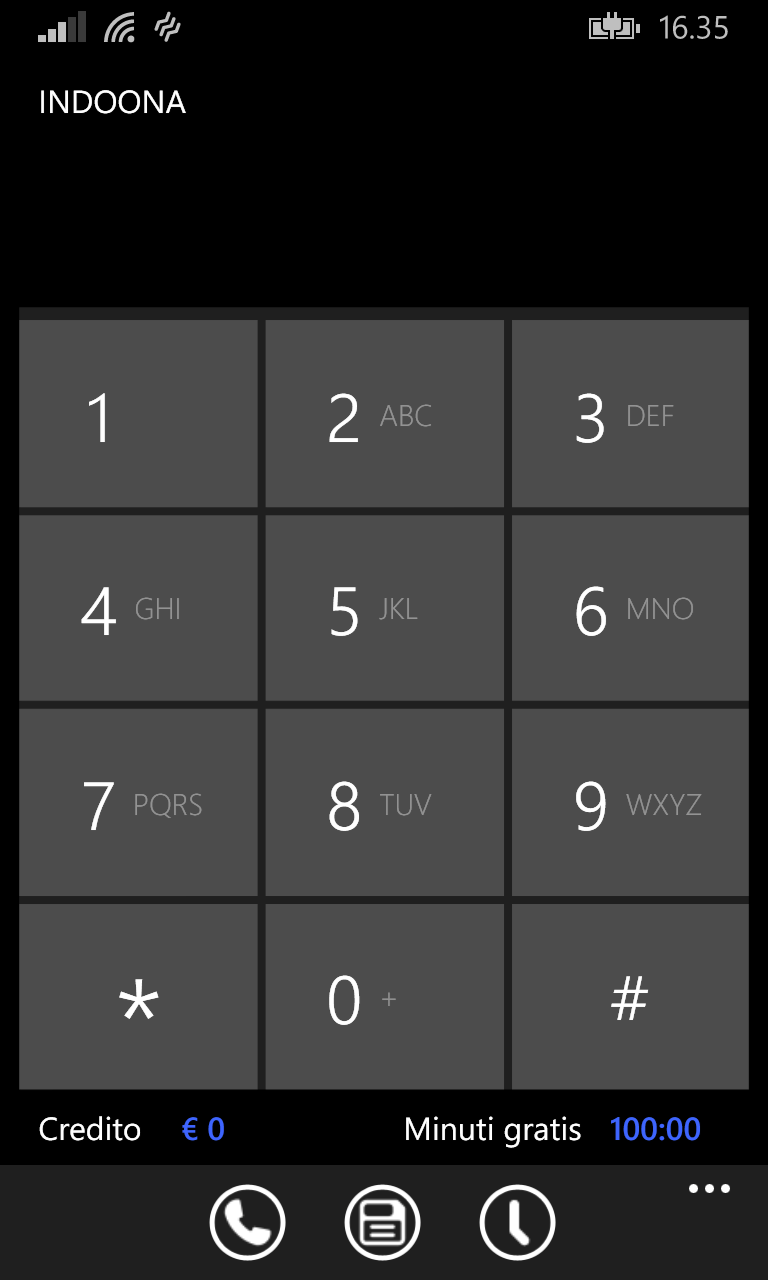Open call history clock icon

click(x=517, y=1222)
